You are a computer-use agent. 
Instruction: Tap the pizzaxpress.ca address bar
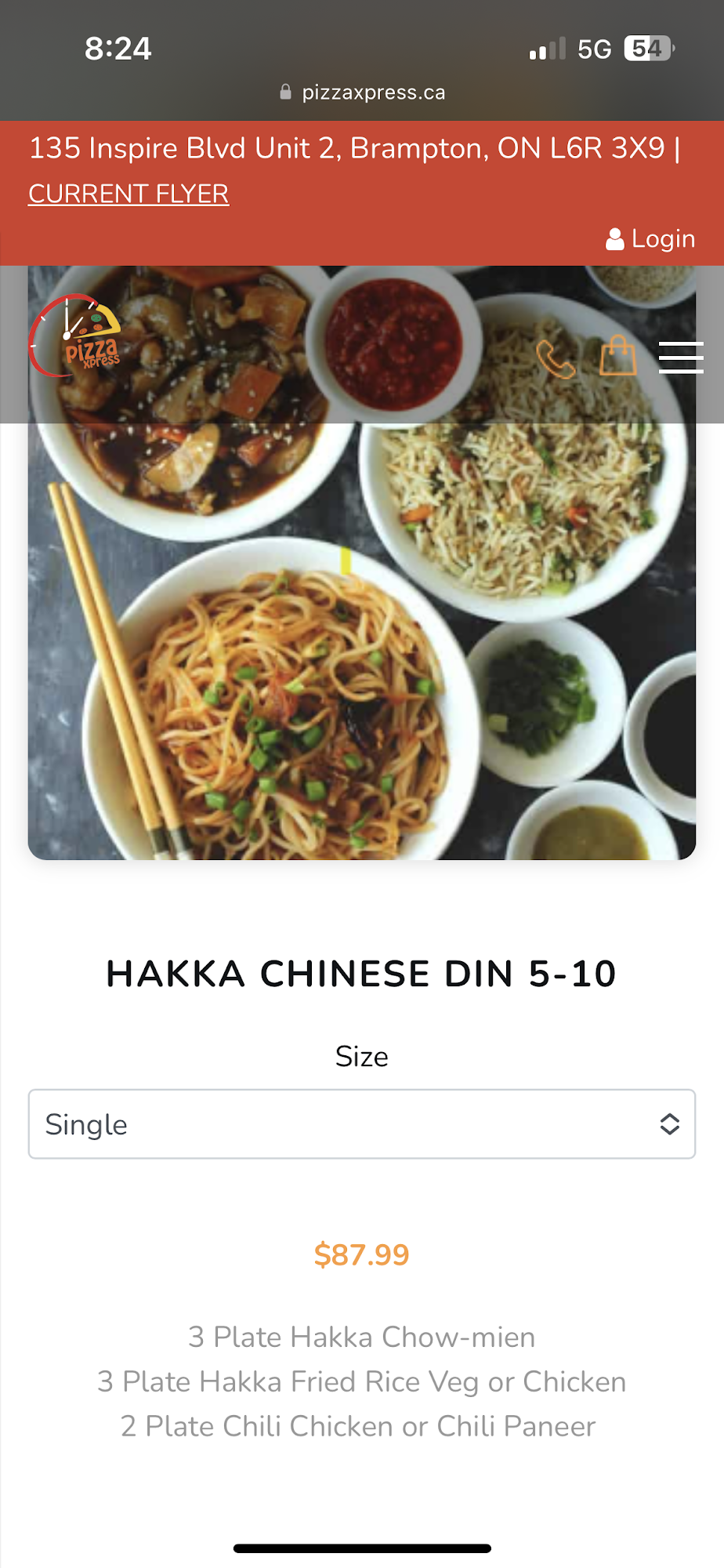tap(362, 93)
